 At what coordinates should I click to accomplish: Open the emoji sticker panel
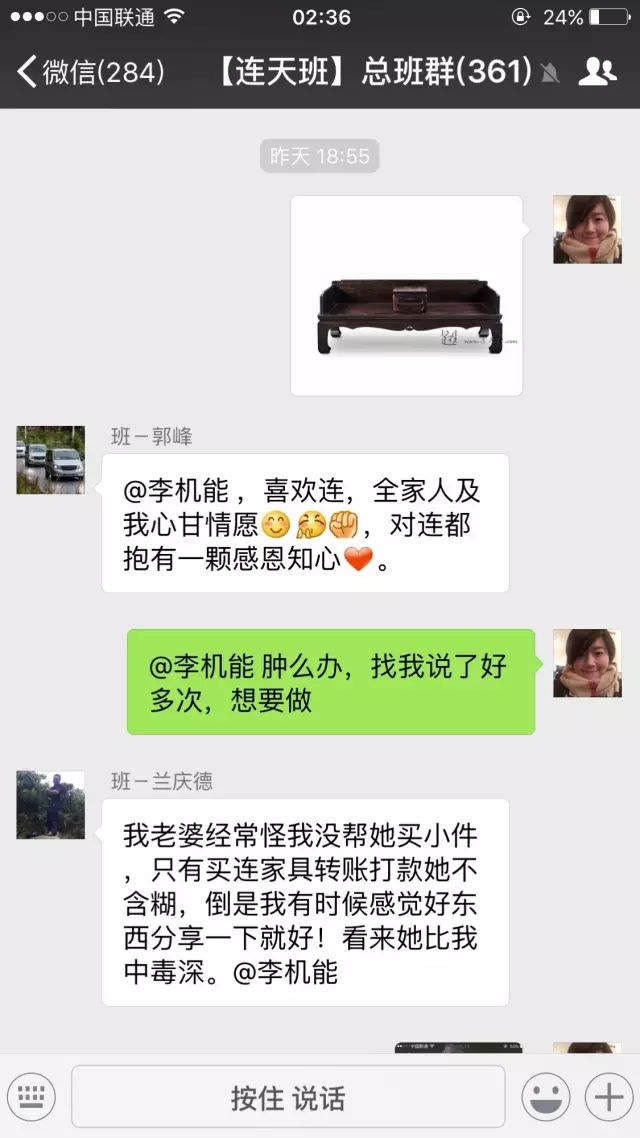pyautogui.click(x=546, y=1097)
